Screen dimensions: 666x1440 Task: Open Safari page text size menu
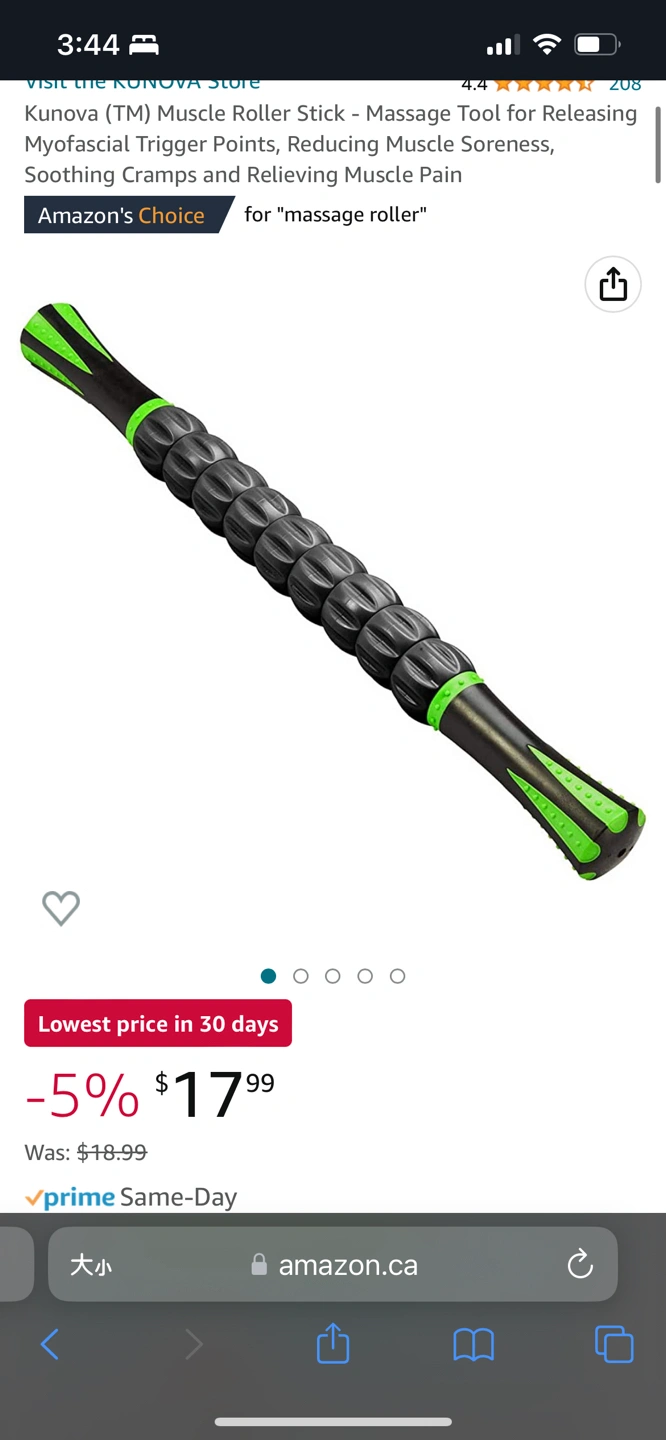point(91,1265)
